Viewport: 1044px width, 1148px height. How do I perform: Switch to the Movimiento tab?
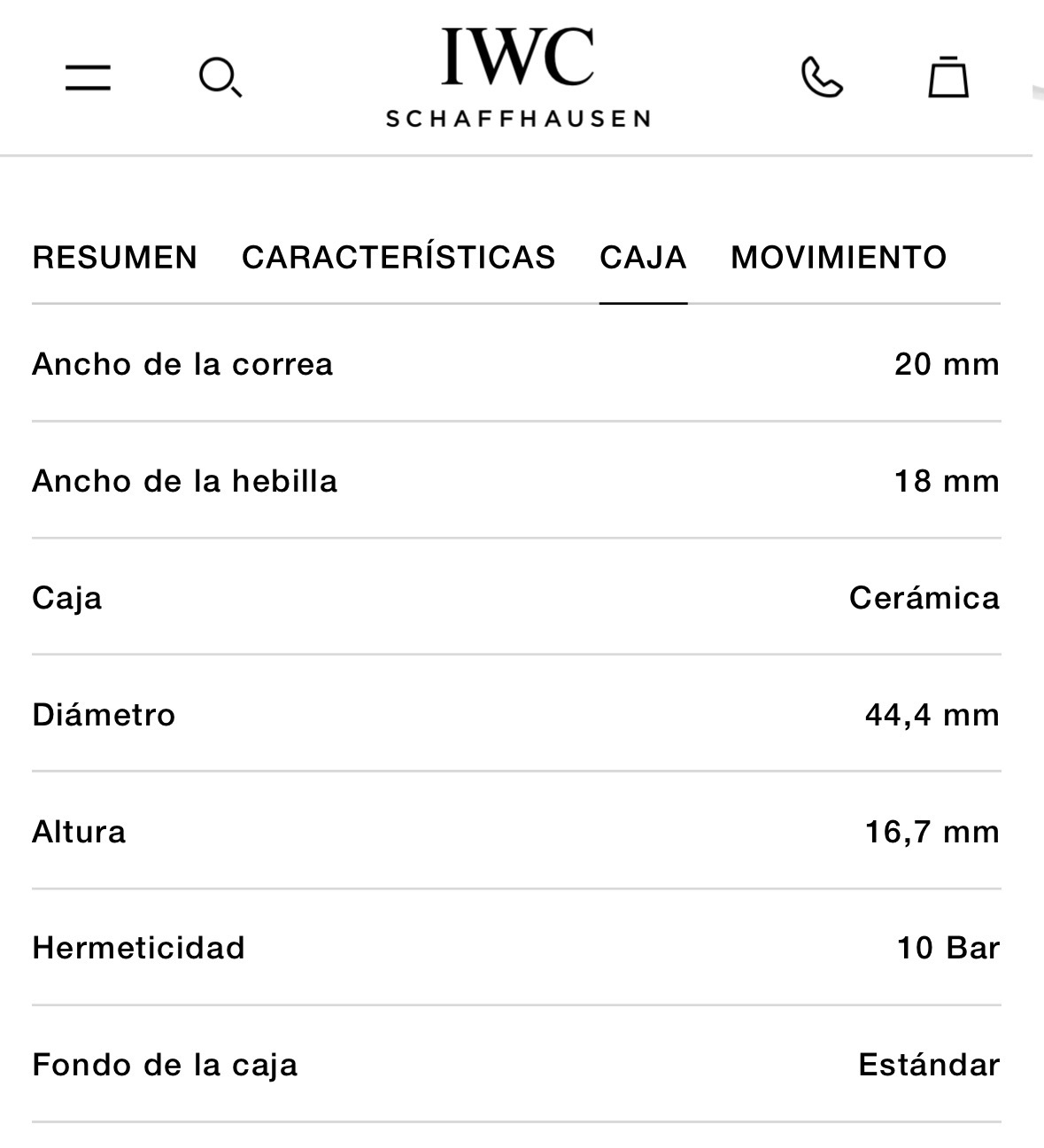pos(838,258)
